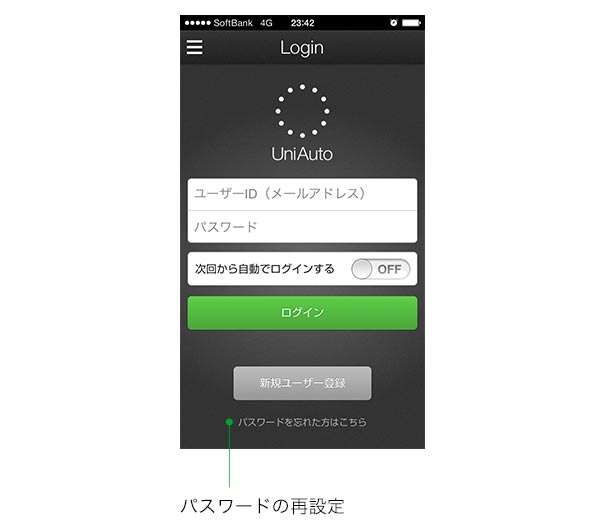Enable the 次回から自動でログインする switch
Screen dimensions: 600x530
[x=380, y=269]
